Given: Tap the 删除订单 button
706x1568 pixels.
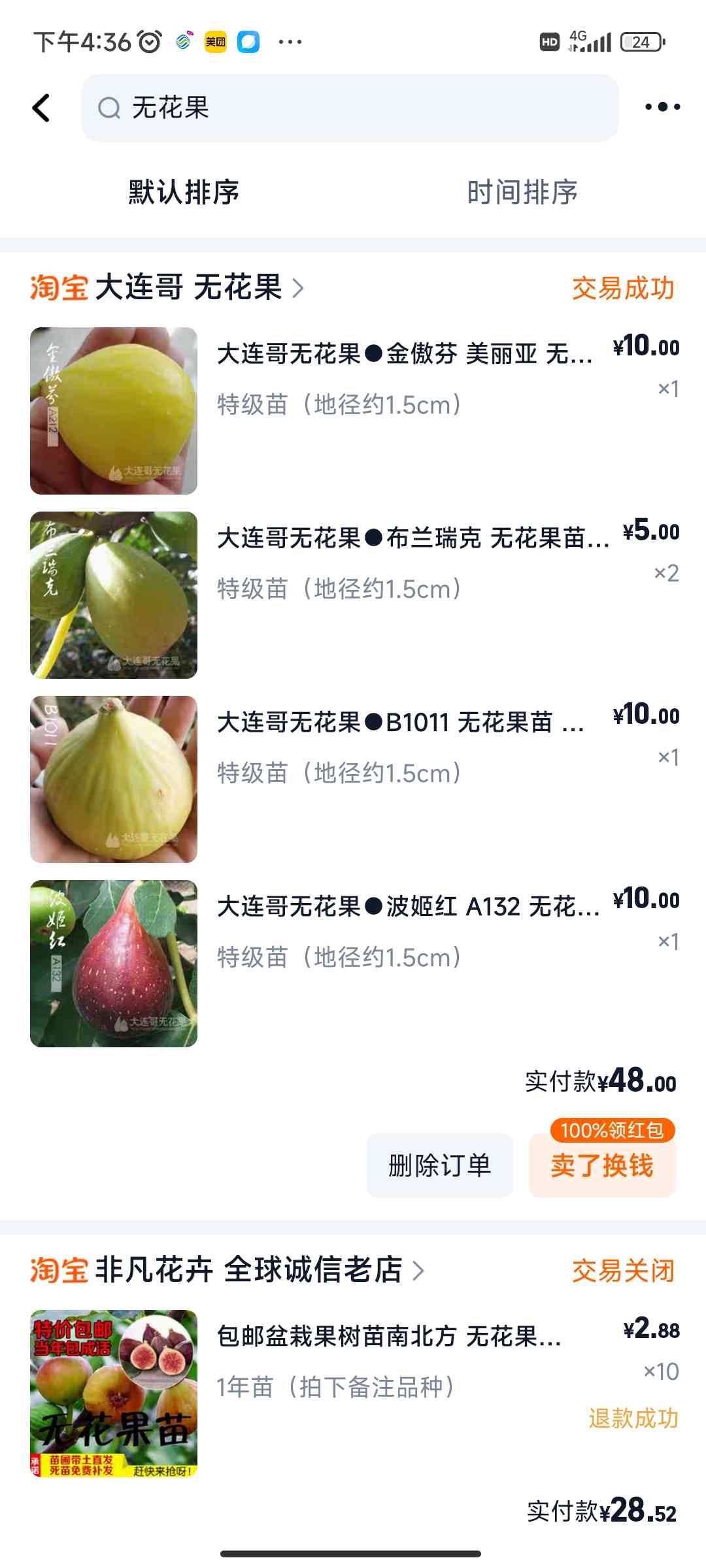Looking at the screenshot, I should (440, 1166).
